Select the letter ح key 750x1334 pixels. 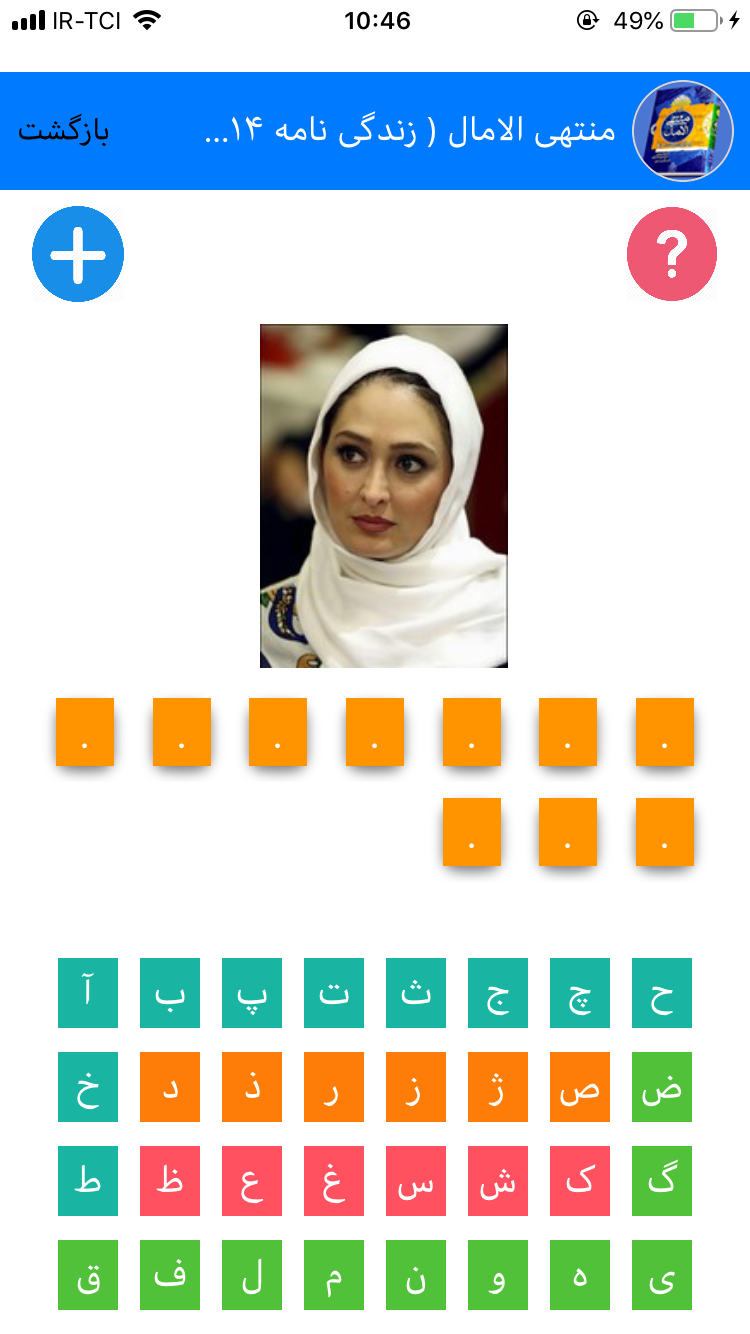click(x=662, y=993)
